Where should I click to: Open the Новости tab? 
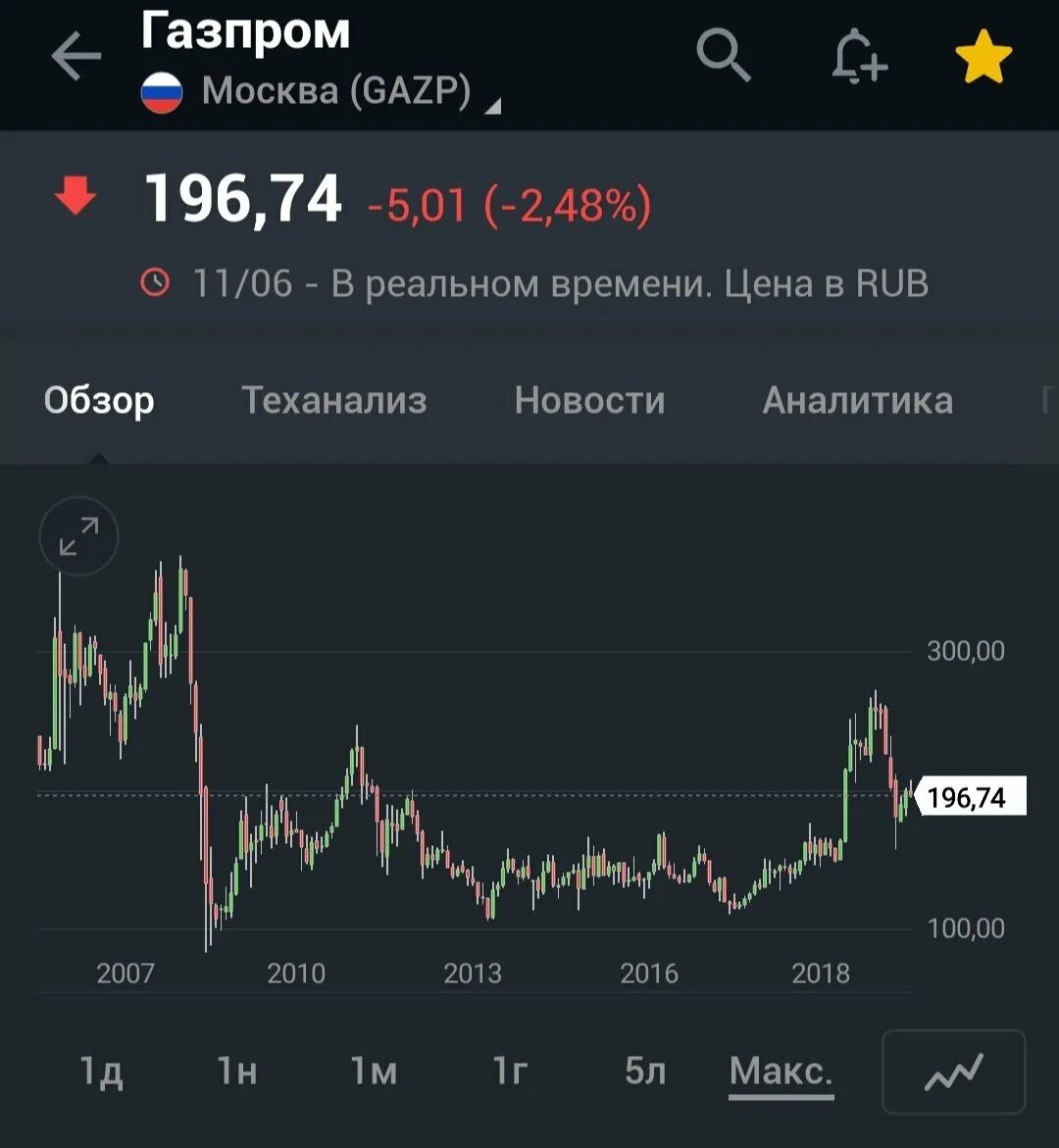(589, 401)
